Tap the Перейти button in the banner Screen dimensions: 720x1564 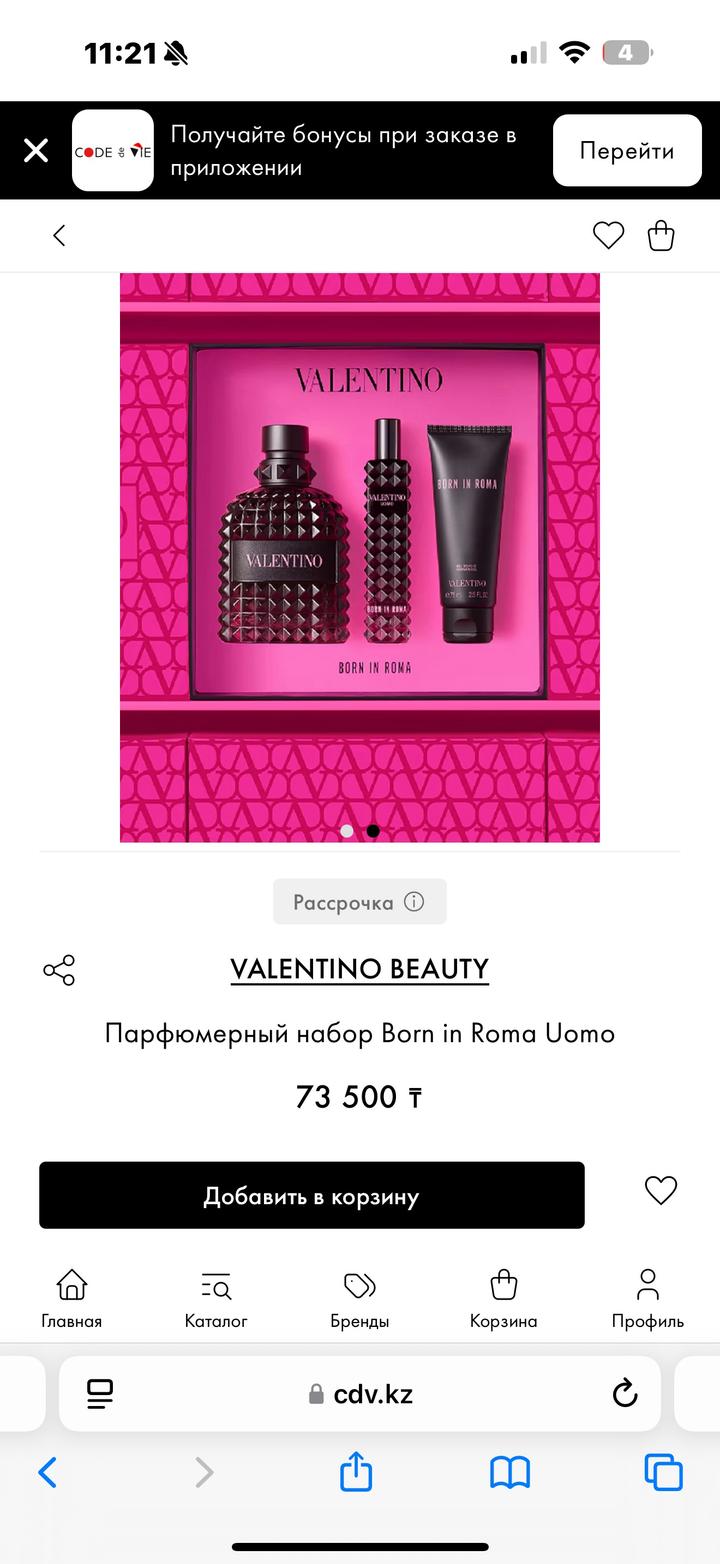627,151
